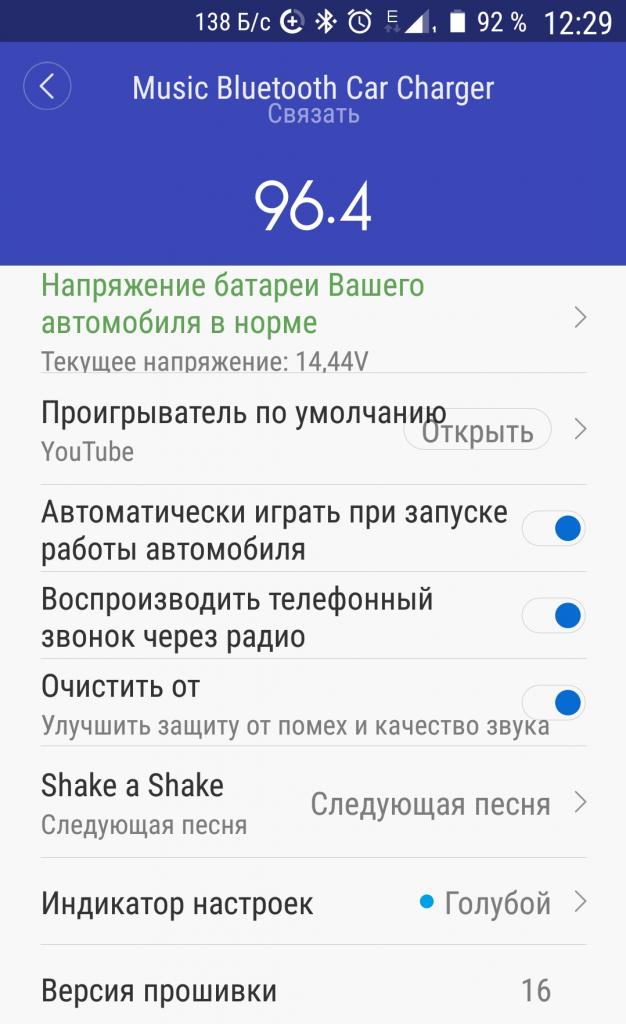Tap the 96.4 FM frequency display

tap(313, 206)
